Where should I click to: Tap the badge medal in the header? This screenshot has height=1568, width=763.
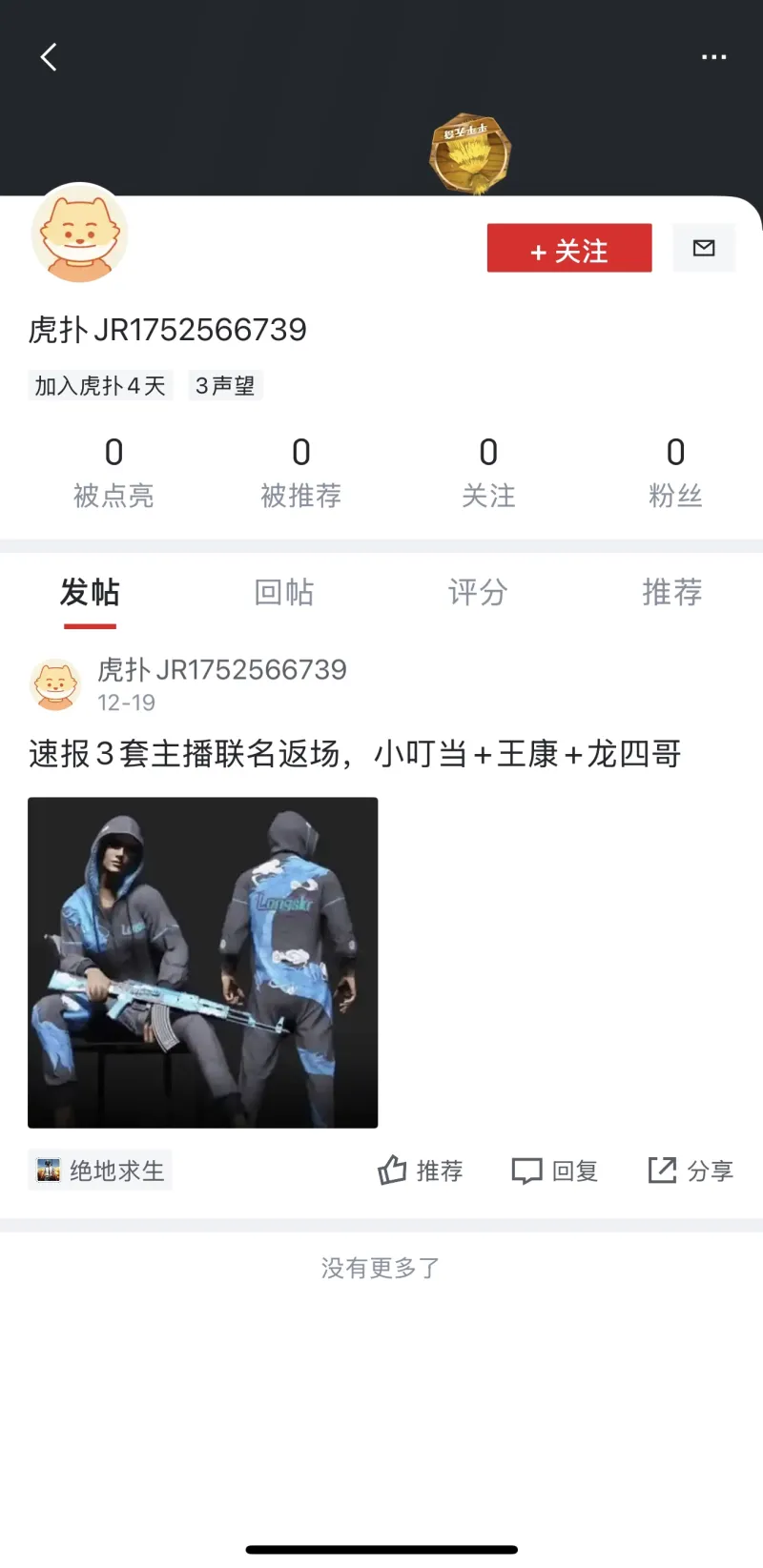click(x=469, y=153)
